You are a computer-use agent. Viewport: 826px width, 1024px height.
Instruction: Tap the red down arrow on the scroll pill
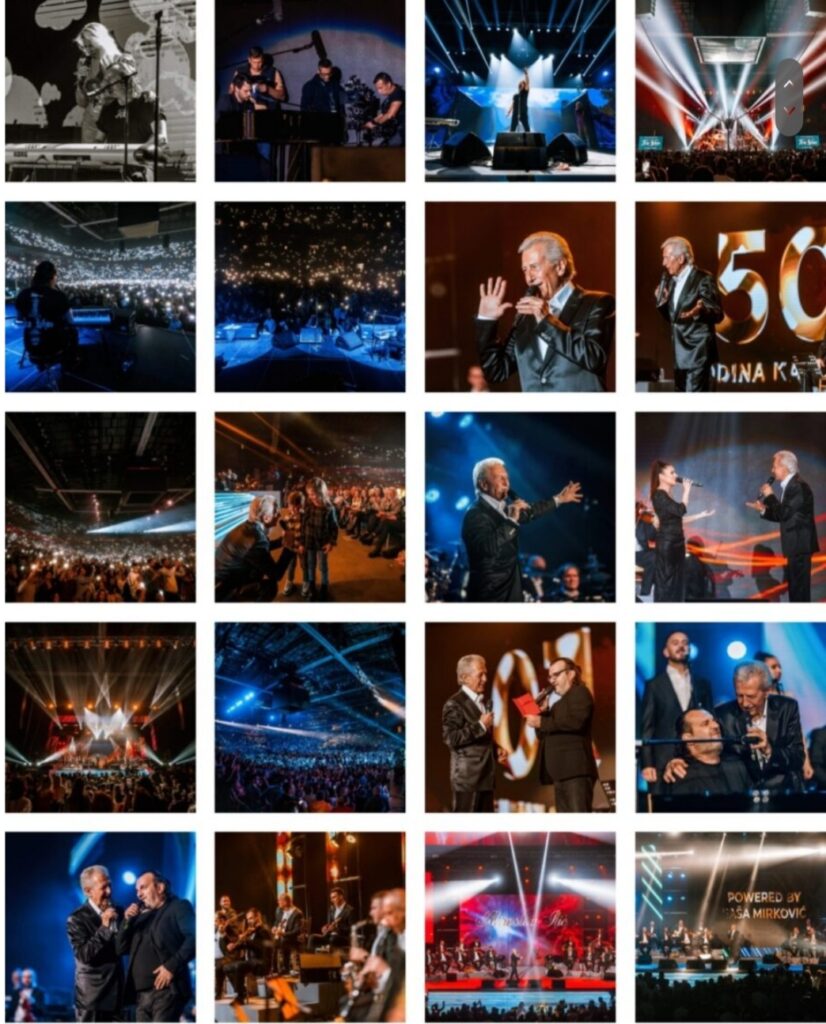pyautogui.click(x=789, y=110)
